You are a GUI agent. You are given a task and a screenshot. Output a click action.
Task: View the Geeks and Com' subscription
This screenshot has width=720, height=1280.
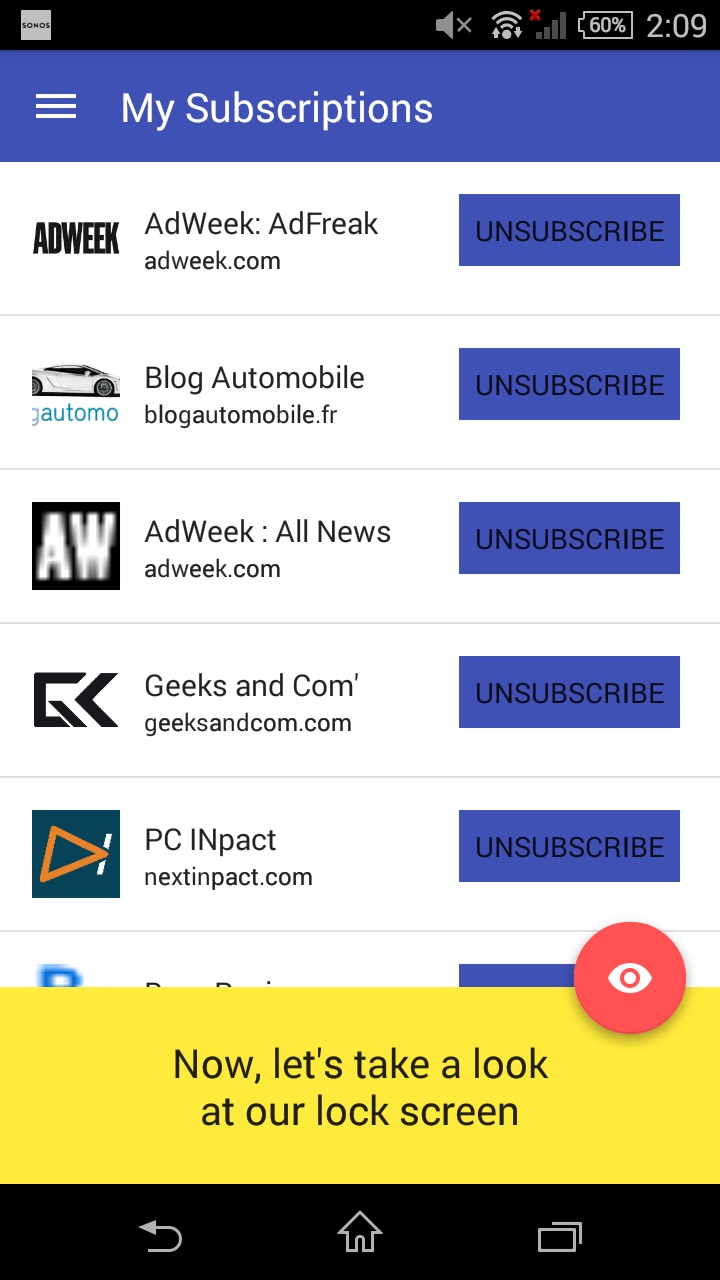(x=251, y=701)
